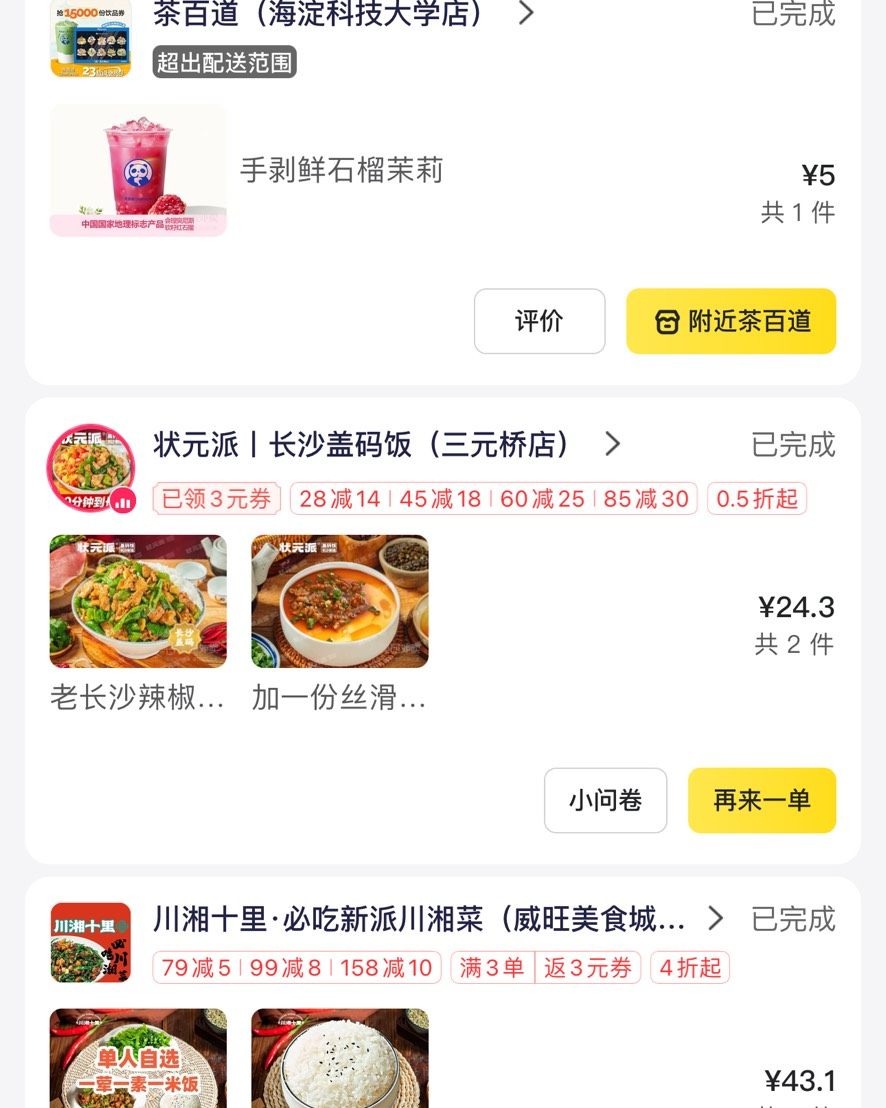Click the 状元派 store logo icon
886x1108 pixels.
tap(88, 468)
